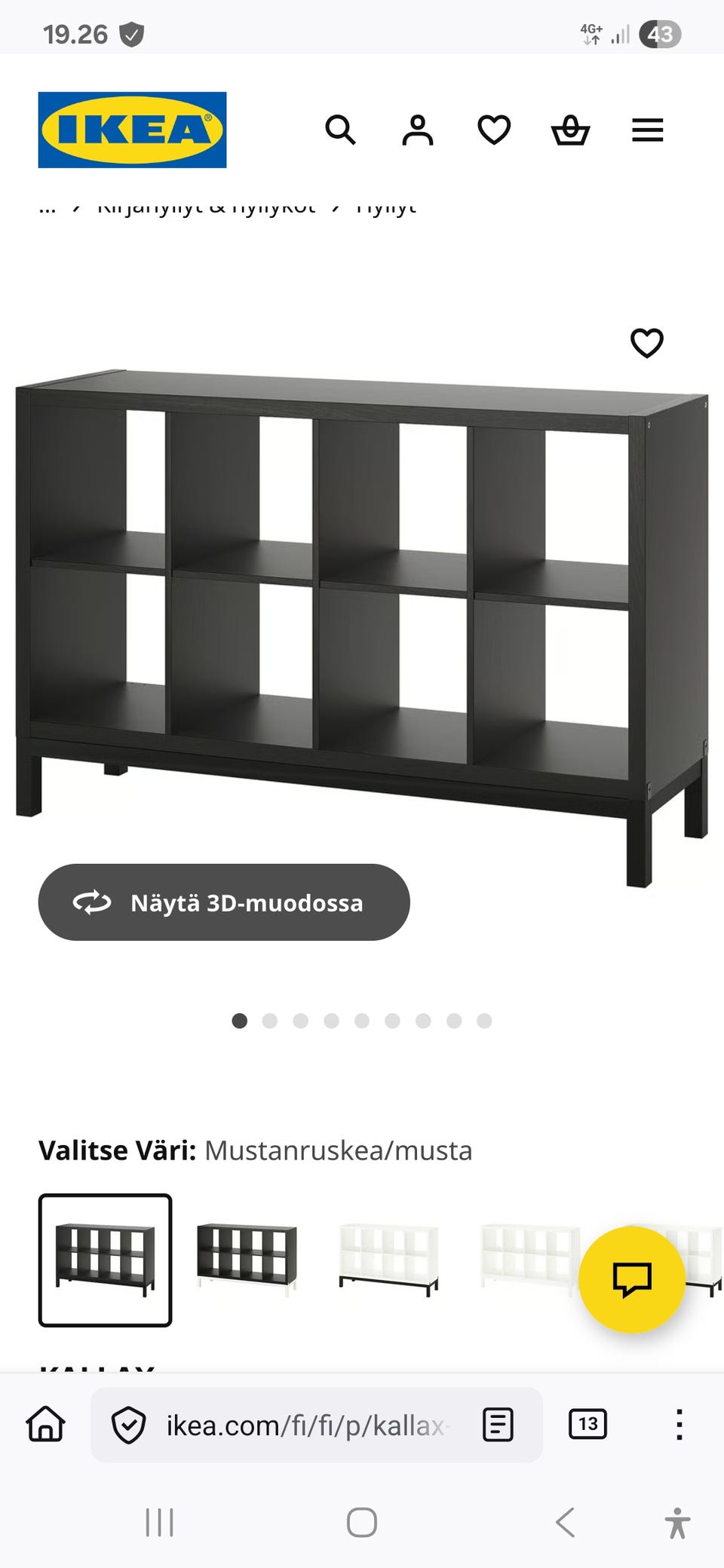Select the all-white shelf colour option

click(x=528, y=1259)
